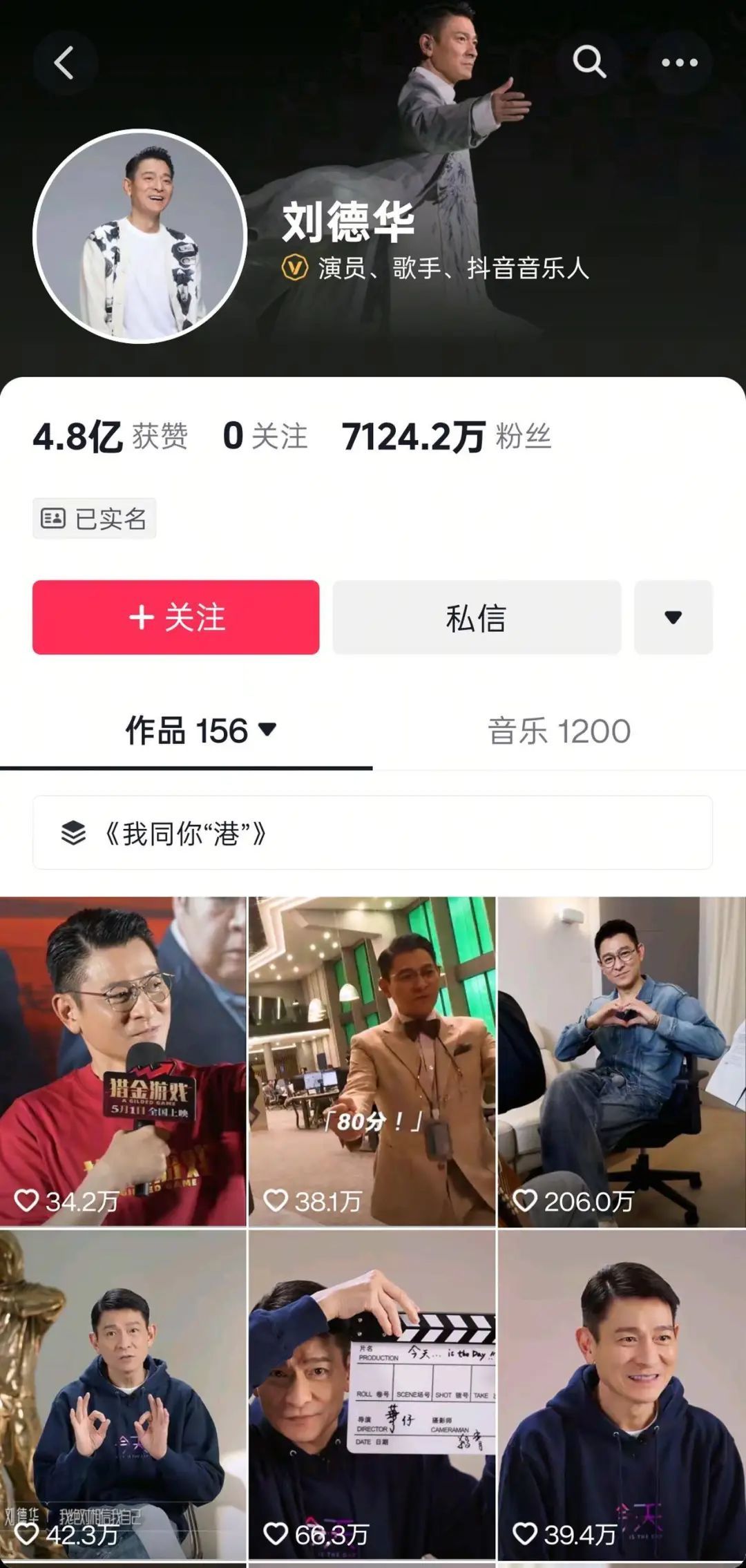Click the red 关注 follow button
The height and width of the screenshot is (1568, 746).
tap(175, 620)
